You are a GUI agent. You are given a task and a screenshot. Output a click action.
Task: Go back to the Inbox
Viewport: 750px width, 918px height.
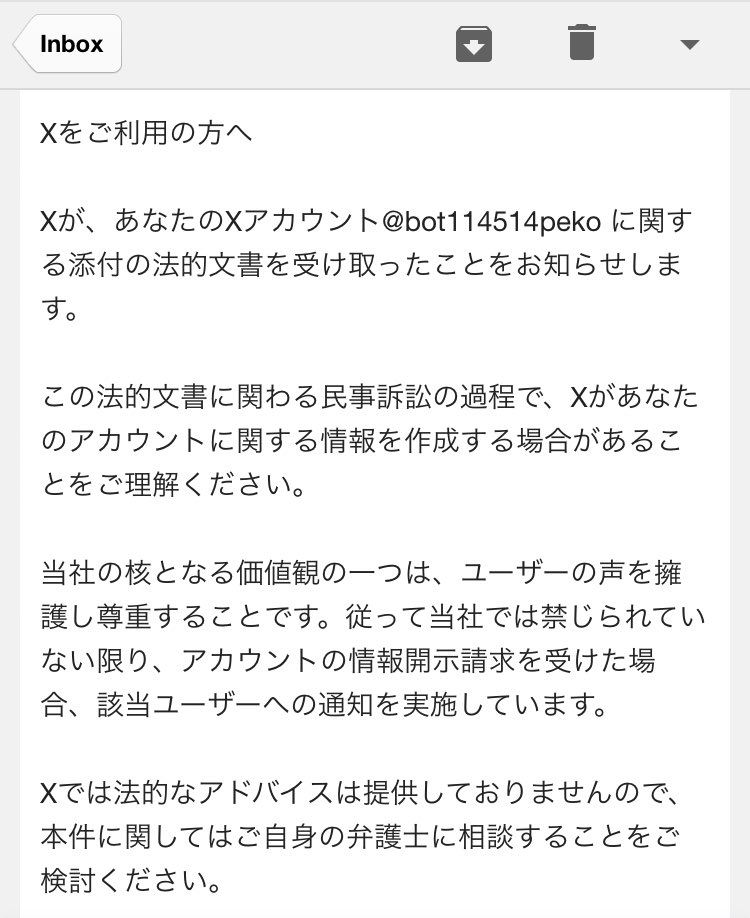pyautogui.click(x=68, y=44)
